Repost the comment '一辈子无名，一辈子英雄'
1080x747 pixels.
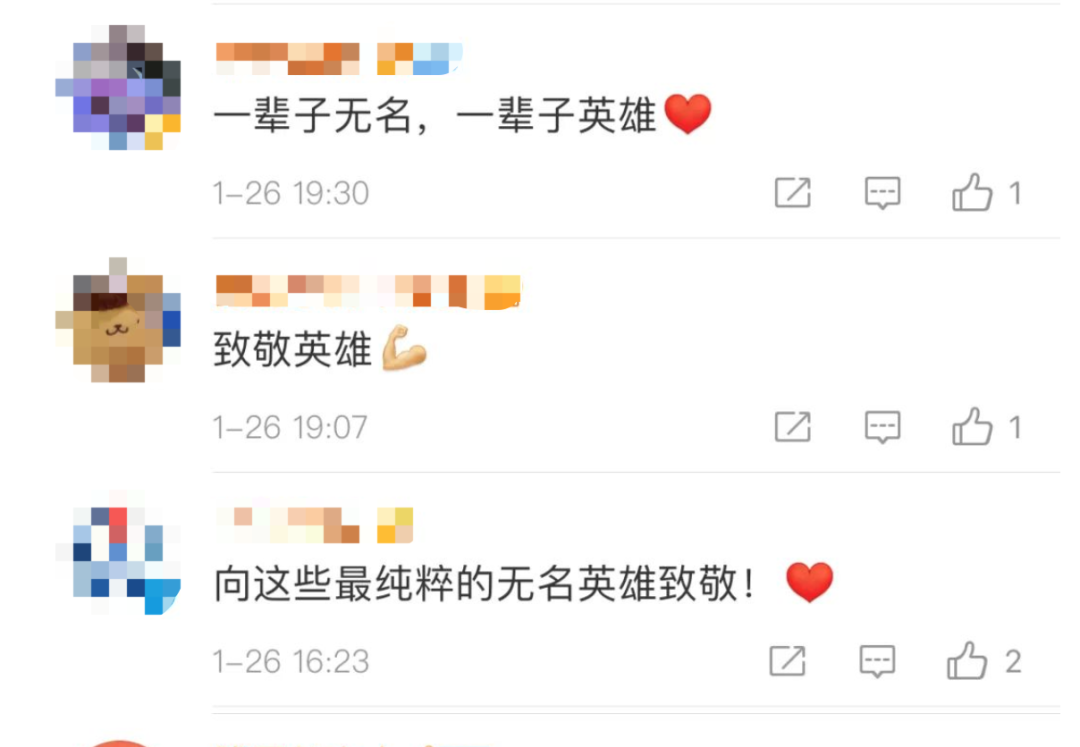(x=792, y=192)
